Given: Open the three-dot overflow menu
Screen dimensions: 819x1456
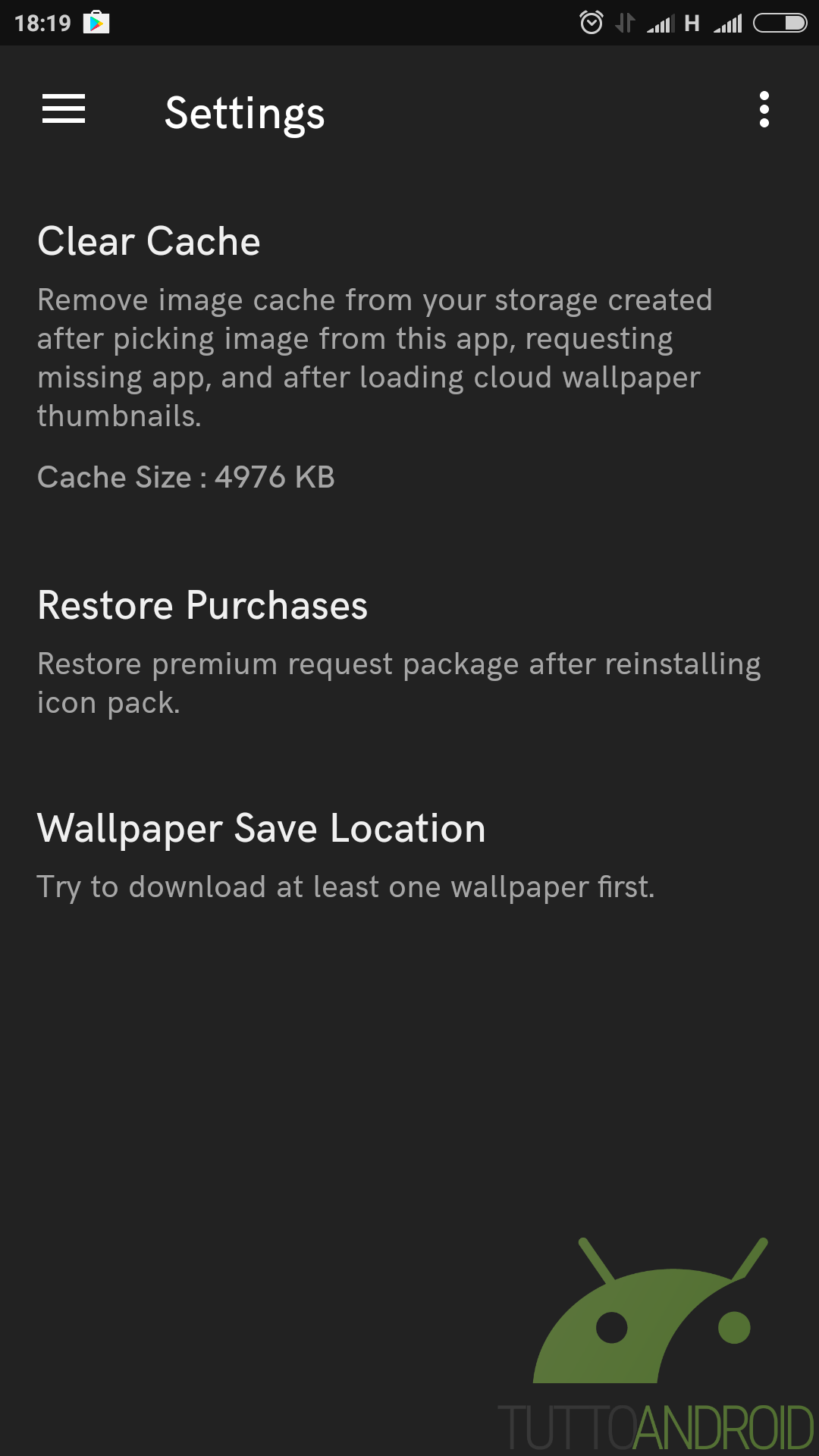Looking at the screenshot, I should pos(764,110).
